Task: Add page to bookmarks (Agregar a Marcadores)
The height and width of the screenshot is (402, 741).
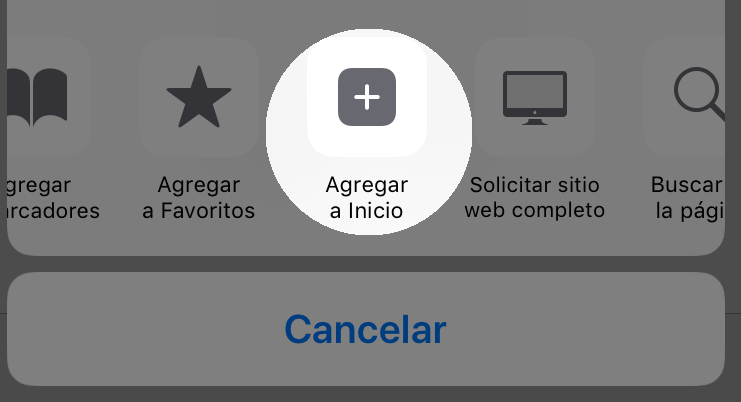Action: pyautogui.click(x=42, y=98)
